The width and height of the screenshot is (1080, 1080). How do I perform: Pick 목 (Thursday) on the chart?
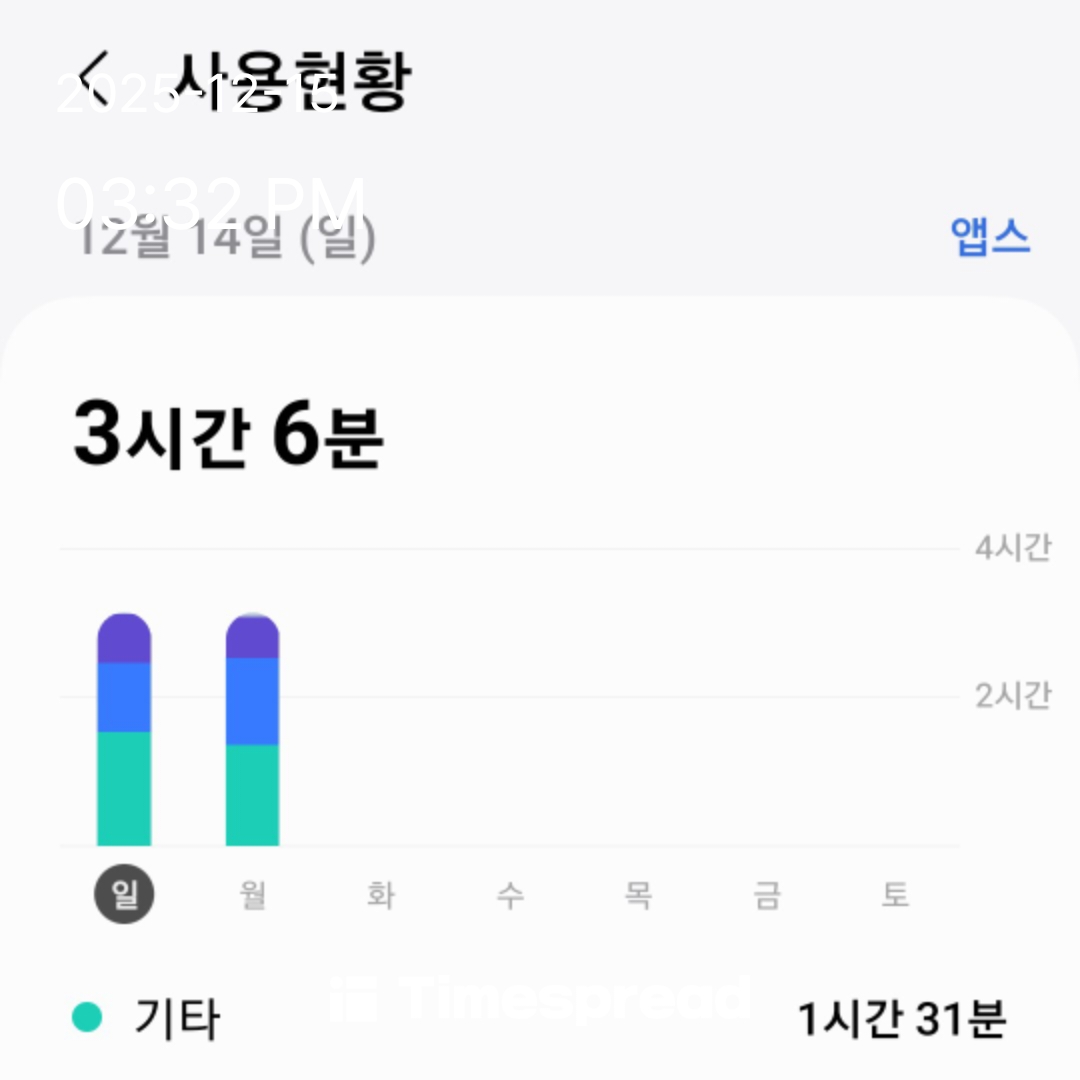[638, 893]
